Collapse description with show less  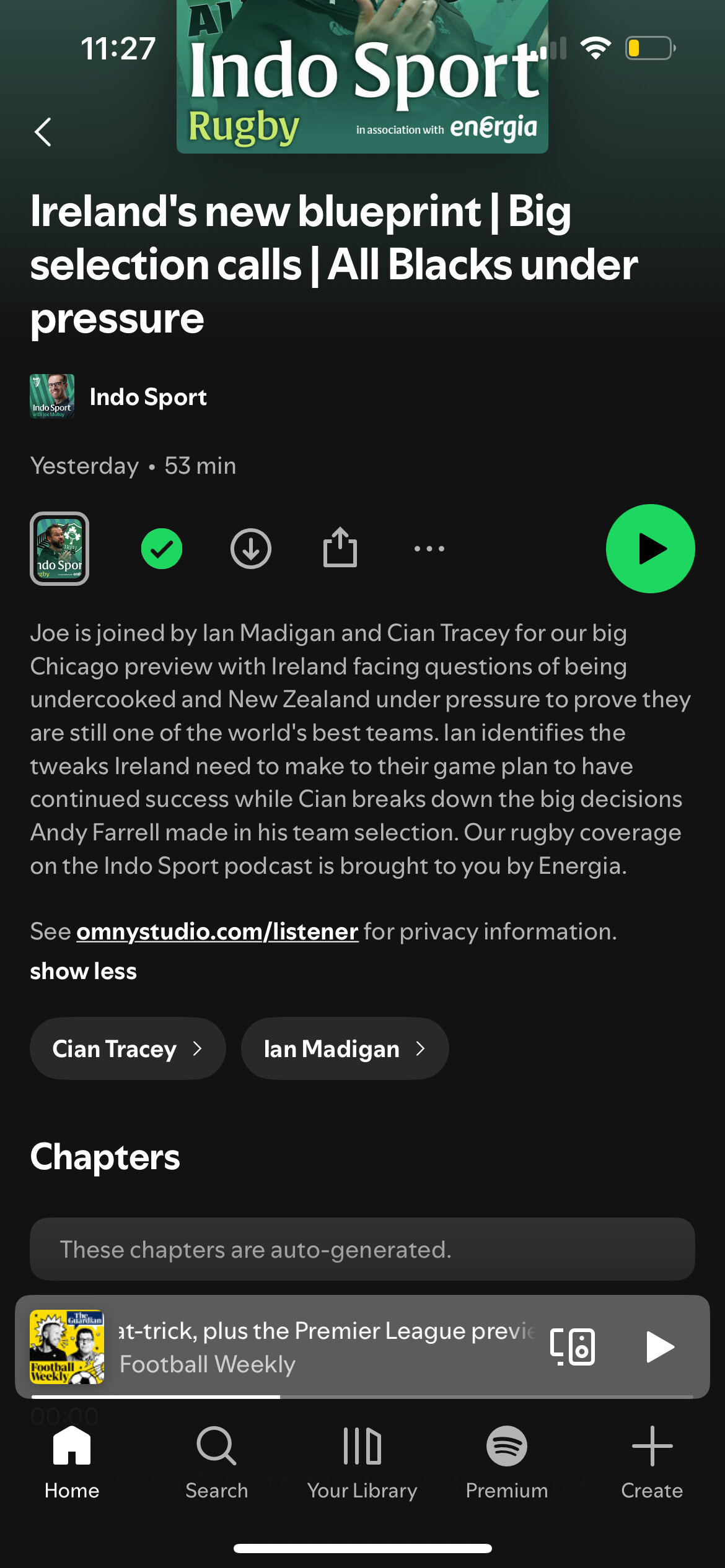click(x=84, y=971)
